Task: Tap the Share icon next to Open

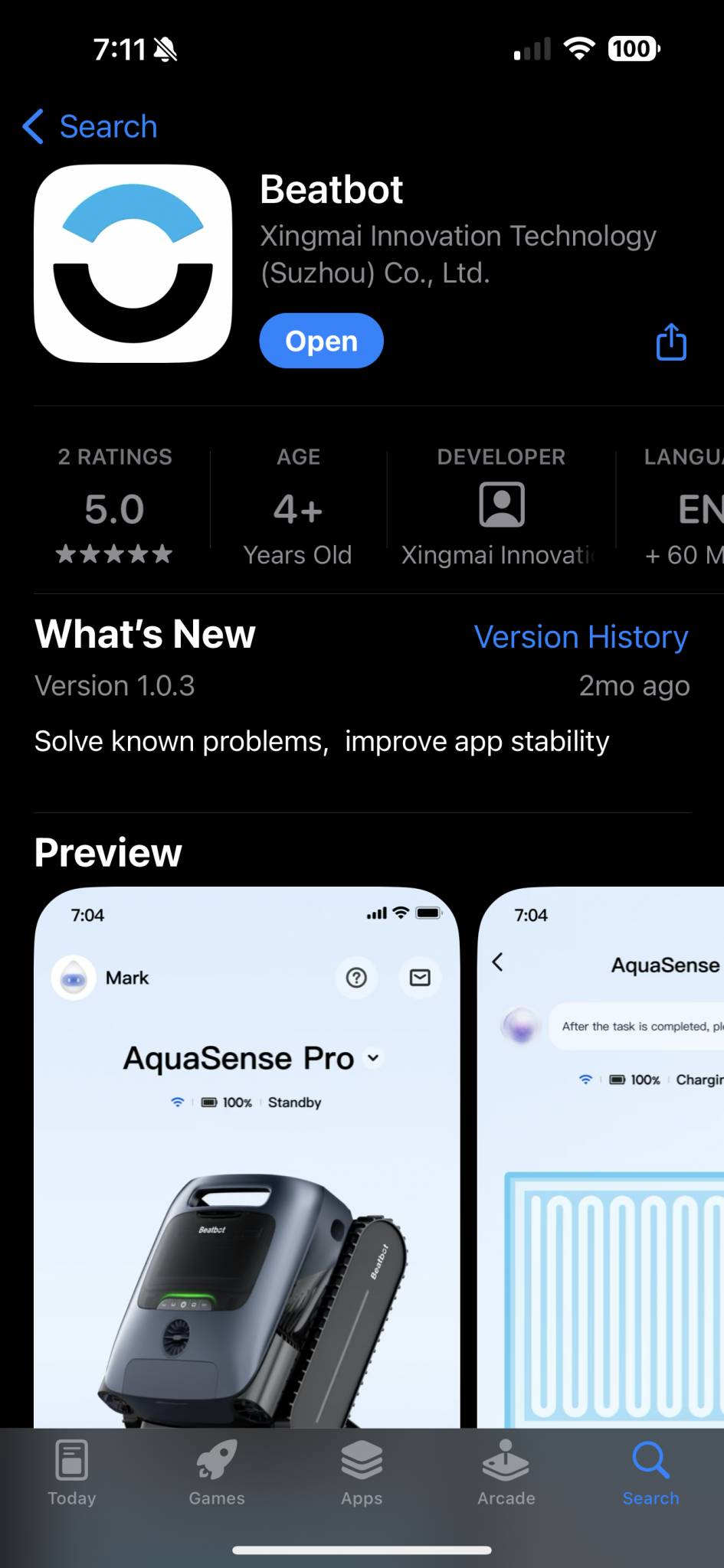Action: (670, 341)
